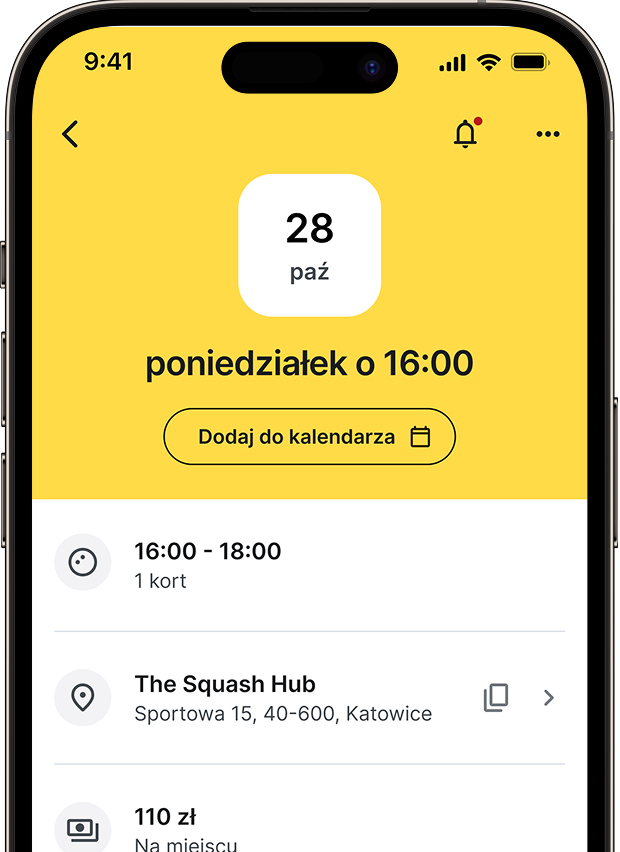The width and height of the screenshot is (620, 852).
Task: Open the three-dot overflow menu
Action: pos(548,134)
